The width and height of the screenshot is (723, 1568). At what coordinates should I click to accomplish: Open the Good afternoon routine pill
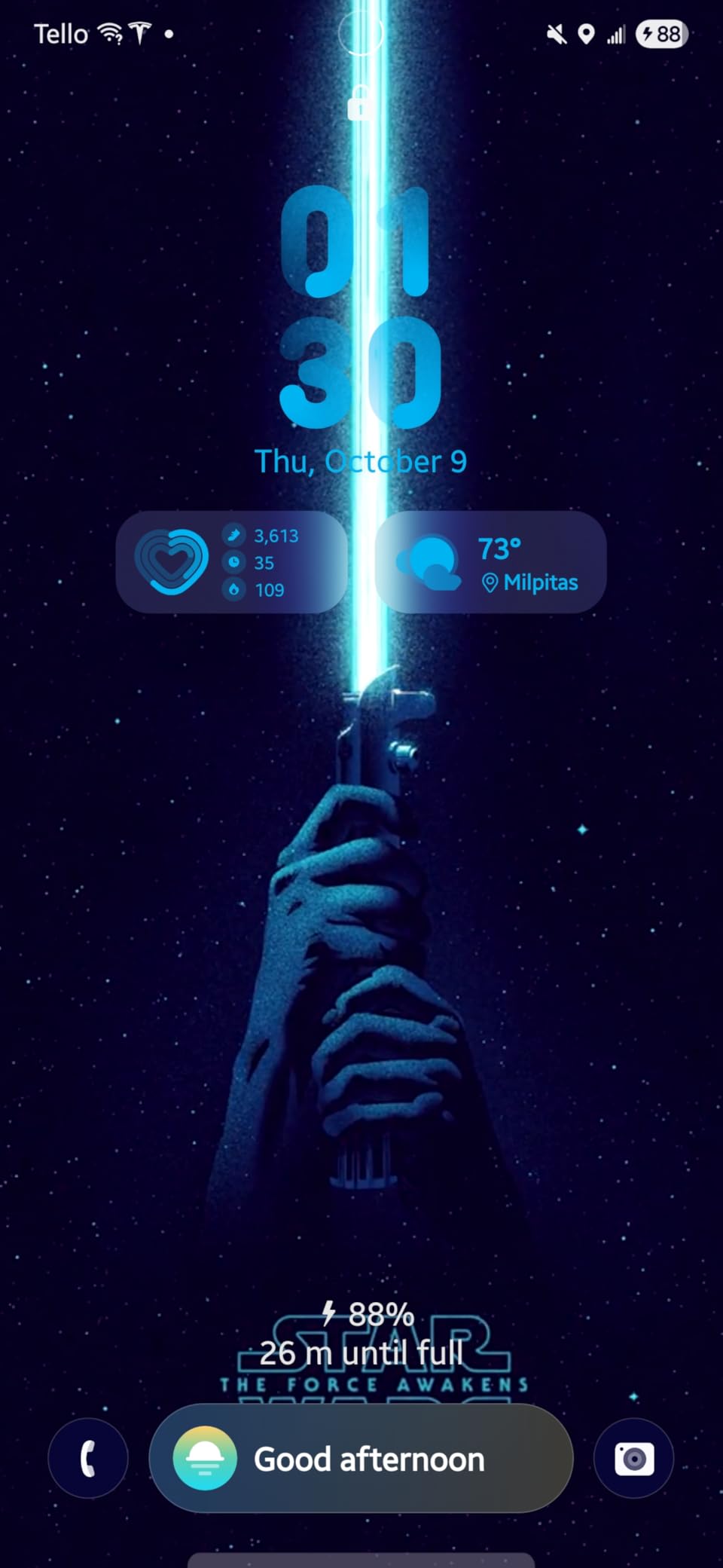pyautogui.click(x=361, y=1459)
